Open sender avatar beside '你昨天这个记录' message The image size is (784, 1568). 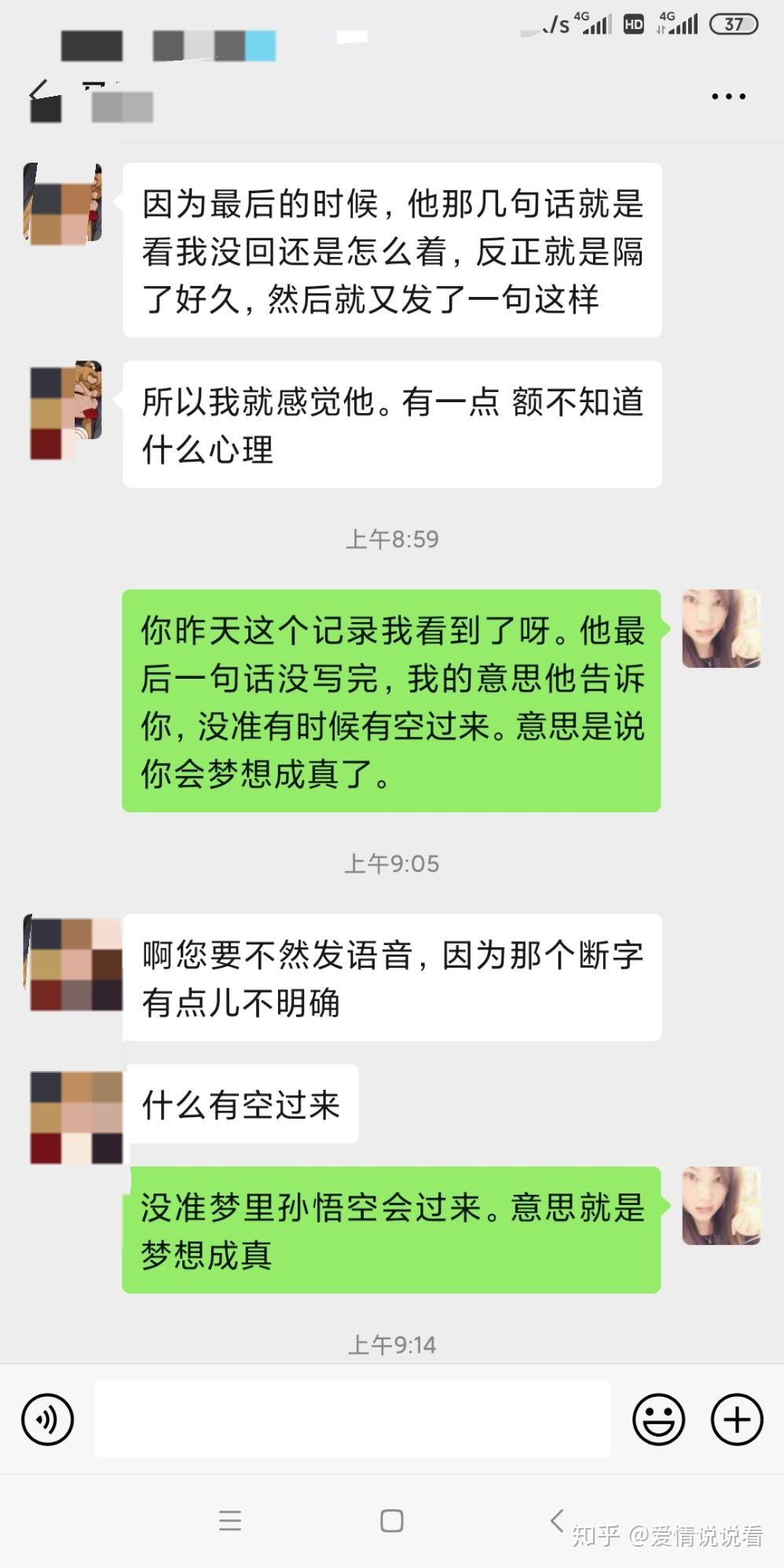[x=720, y=629]
